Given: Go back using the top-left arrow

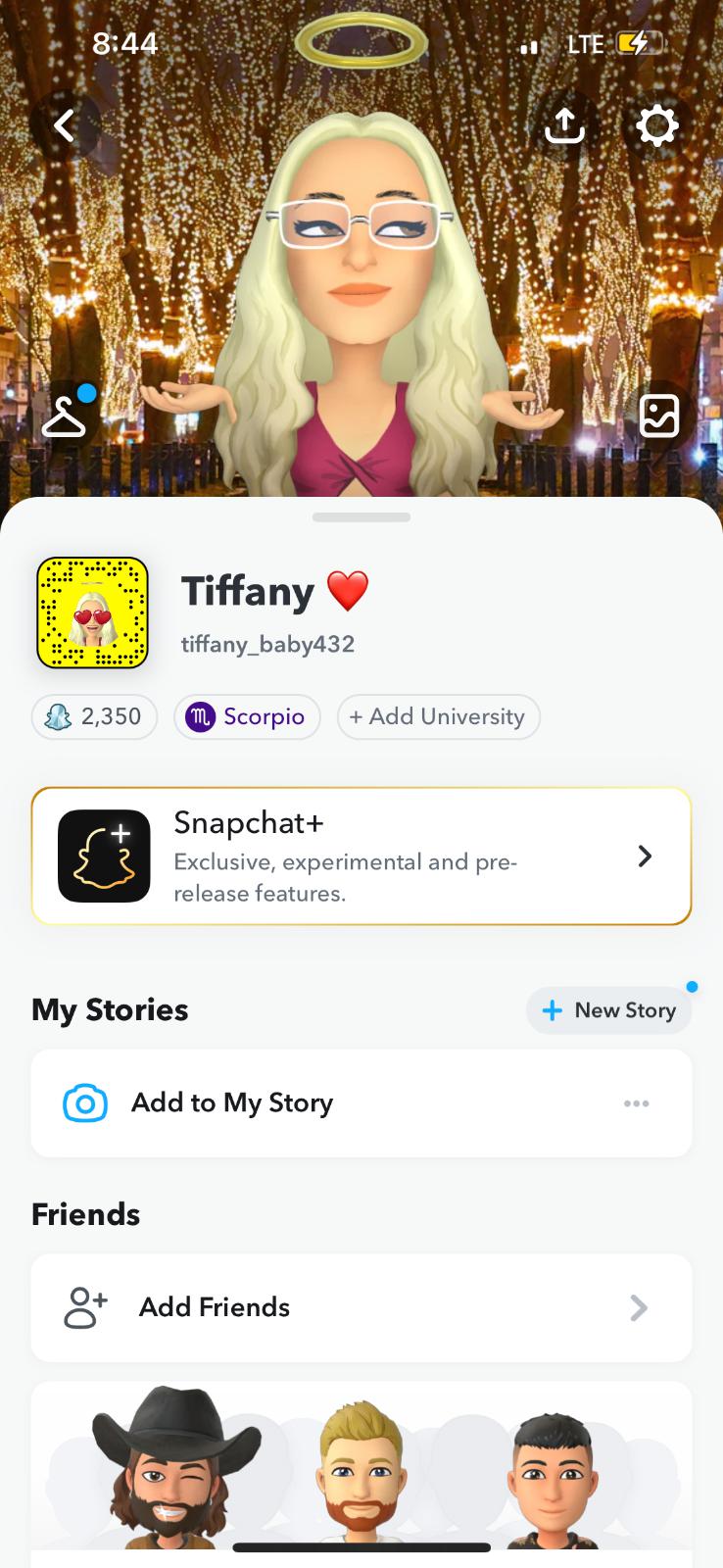Looking at the screenshot, I should coord(65,125).
